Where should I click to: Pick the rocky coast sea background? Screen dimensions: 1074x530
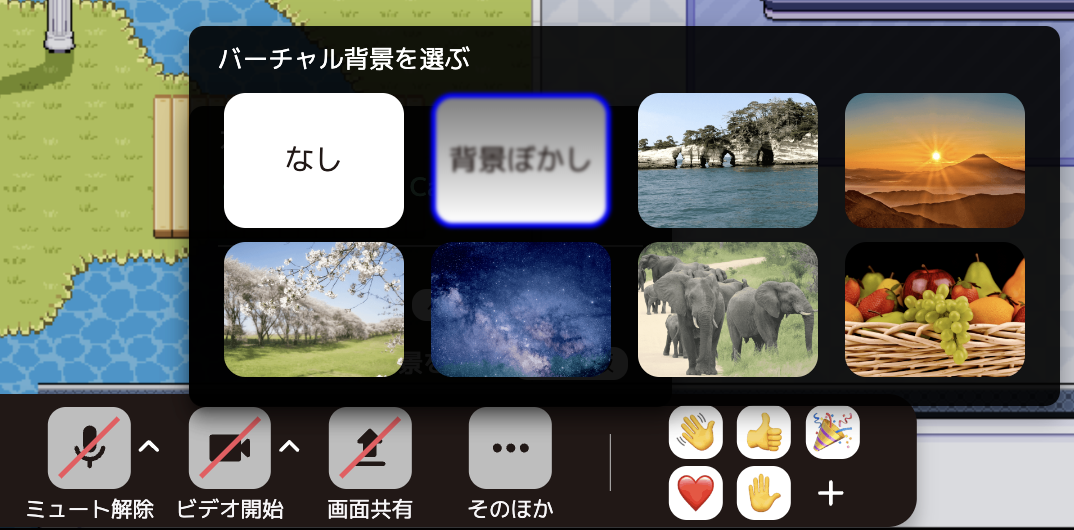pyautogui.click(x=727, y=160)
